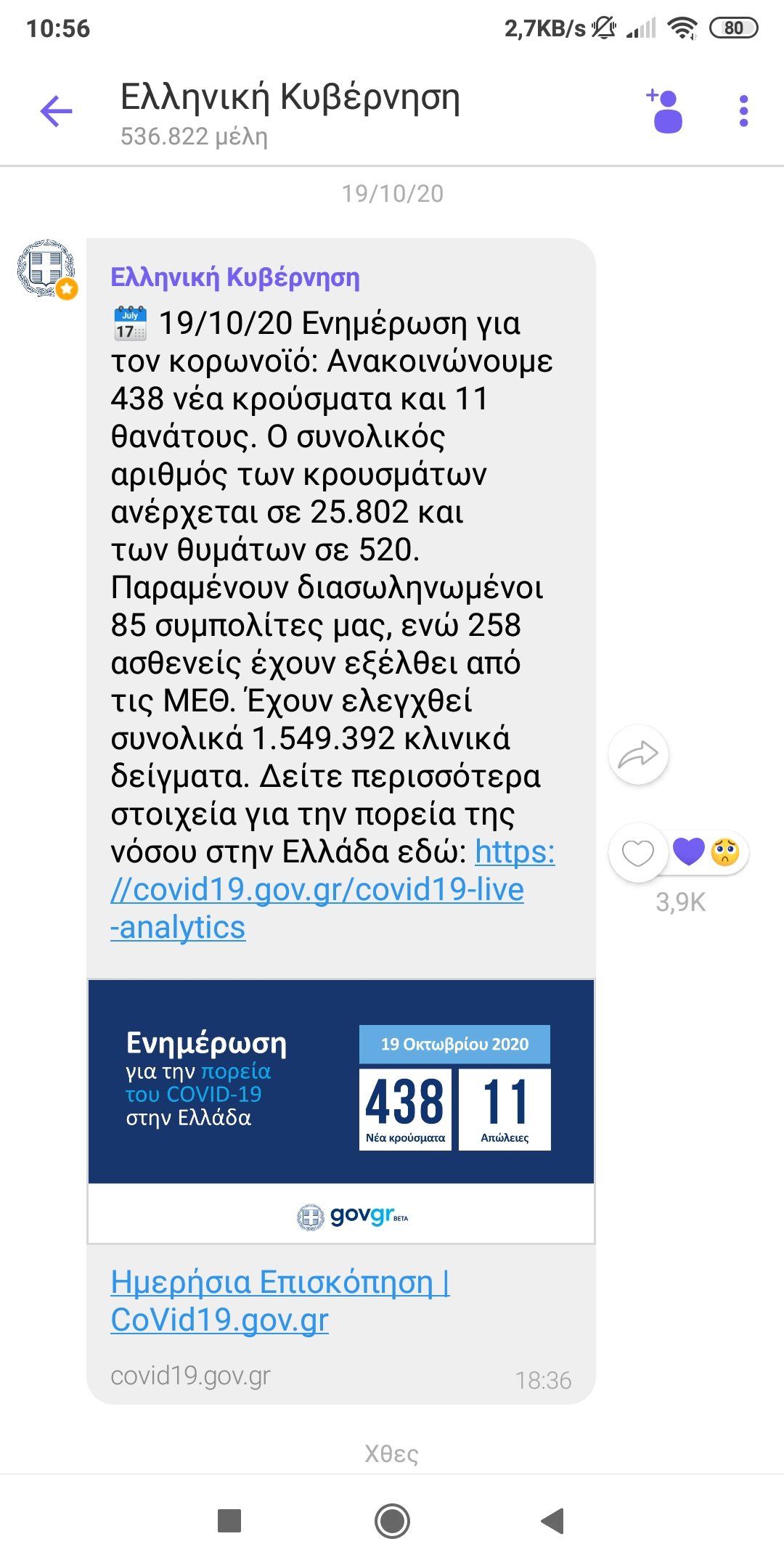Open the covid19-live-analytics link
The height and width of the screenshot is (1568, 784).
[x=317, y=889]
